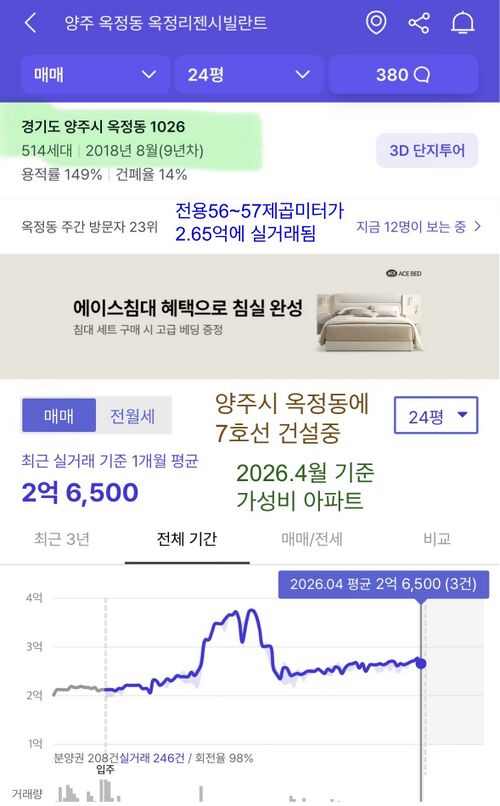
Task: Expand the top 24평 size dropdown
Action: click(x=249, y=75)
